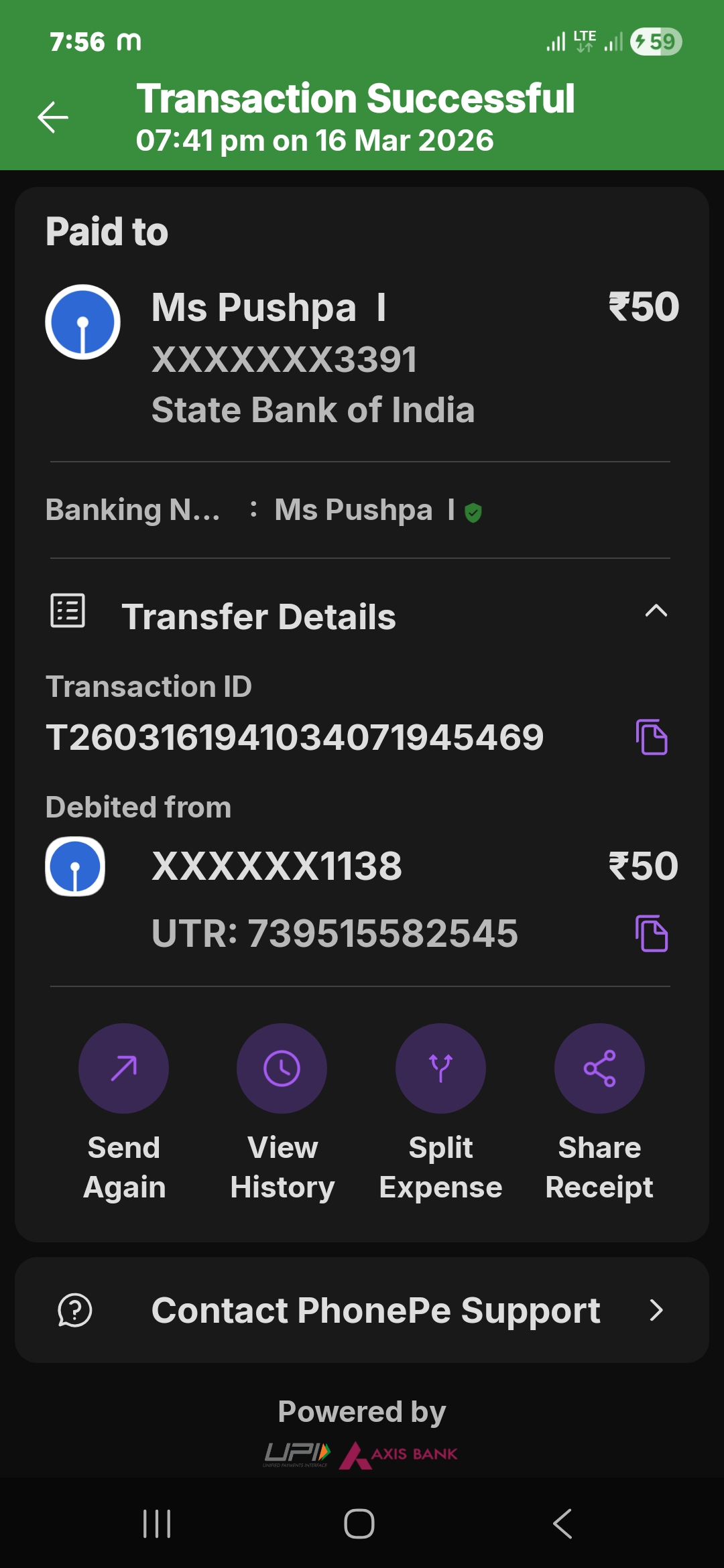Copy the Transaction ID

coord(652,737)
